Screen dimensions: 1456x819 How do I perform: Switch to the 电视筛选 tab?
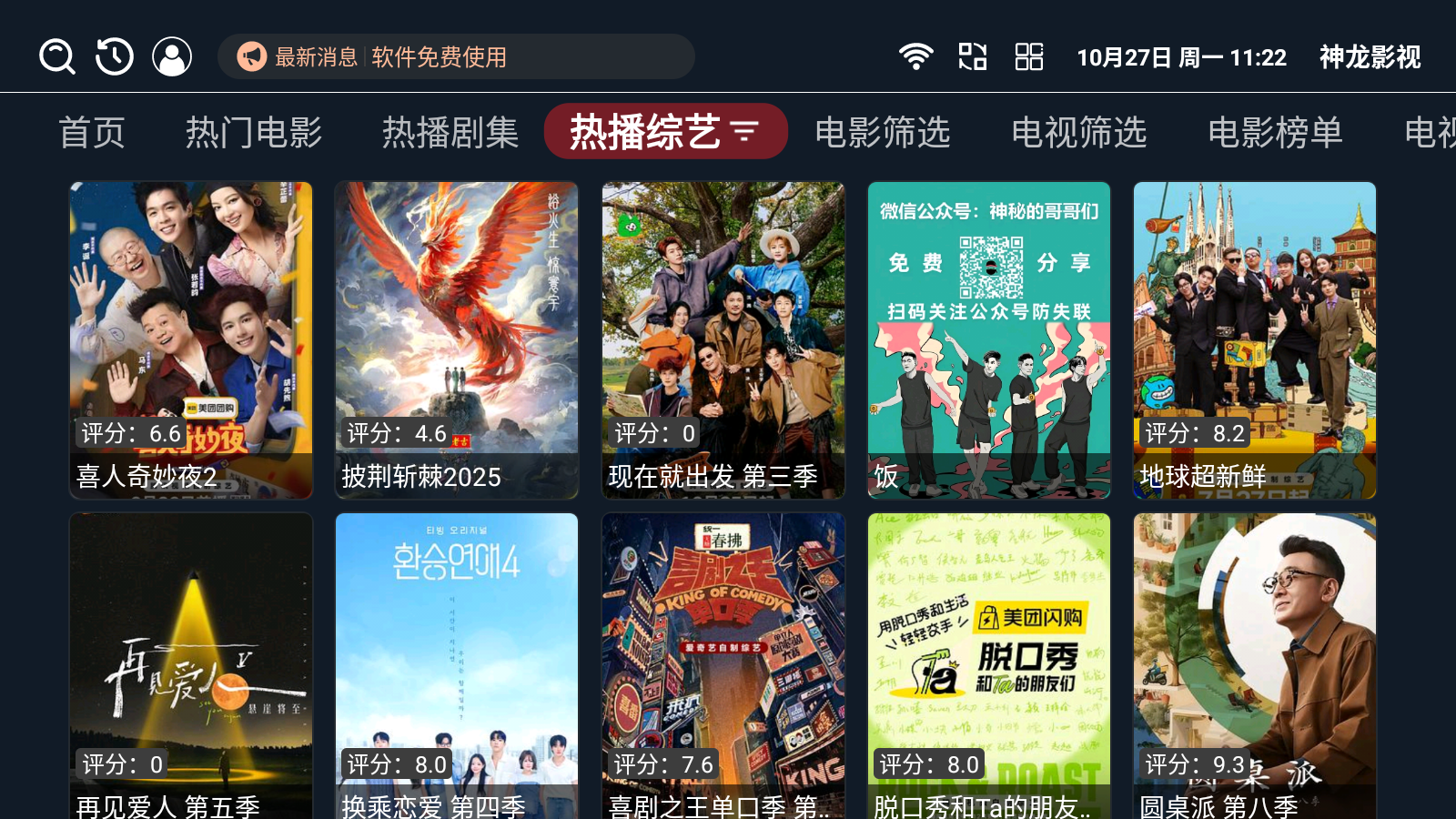point(1079,133)
